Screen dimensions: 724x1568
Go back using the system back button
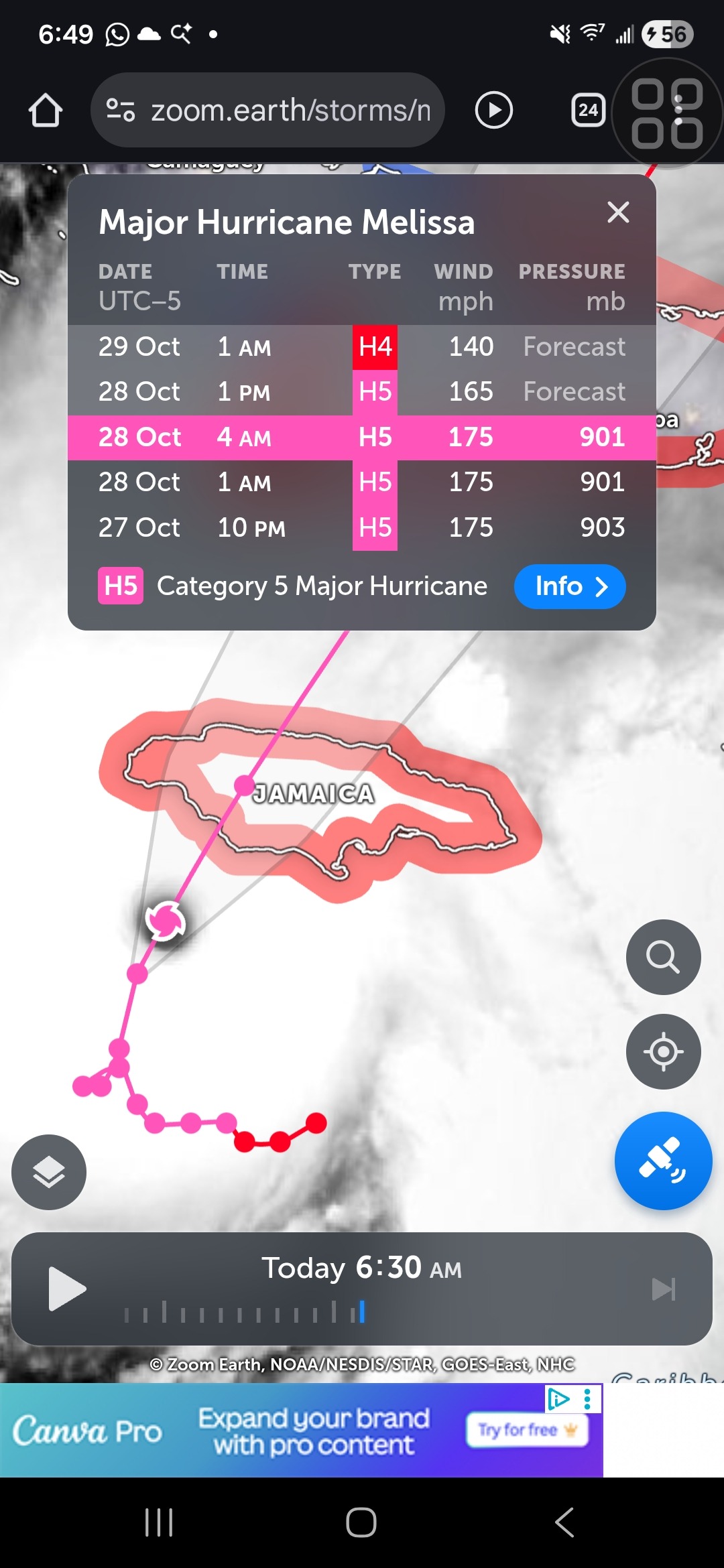[x=564, y=1522]
